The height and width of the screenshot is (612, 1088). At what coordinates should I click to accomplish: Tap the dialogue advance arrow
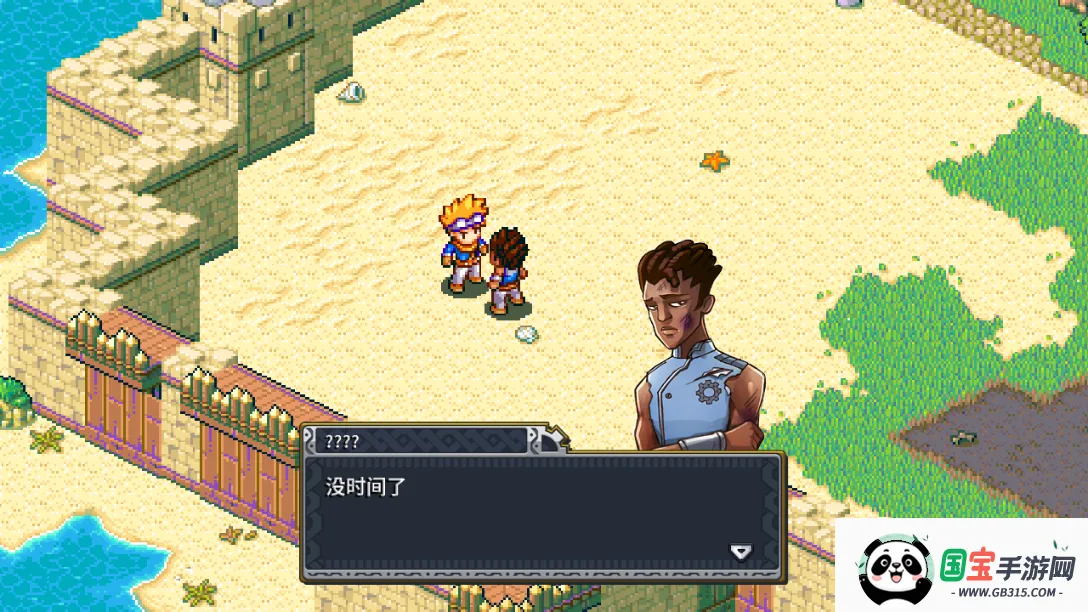740,551
